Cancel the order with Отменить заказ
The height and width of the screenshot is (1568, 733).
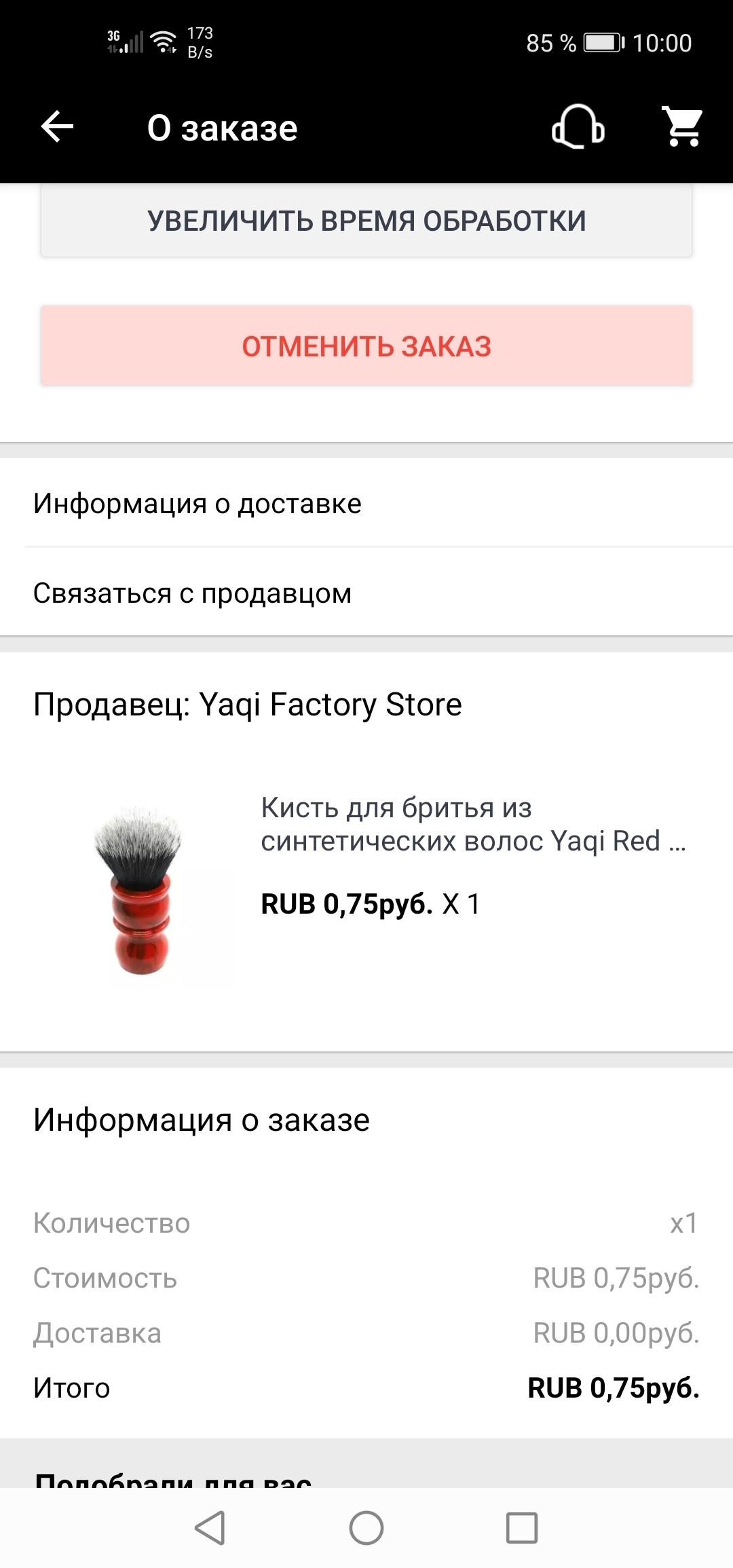[x=366, y=346]
